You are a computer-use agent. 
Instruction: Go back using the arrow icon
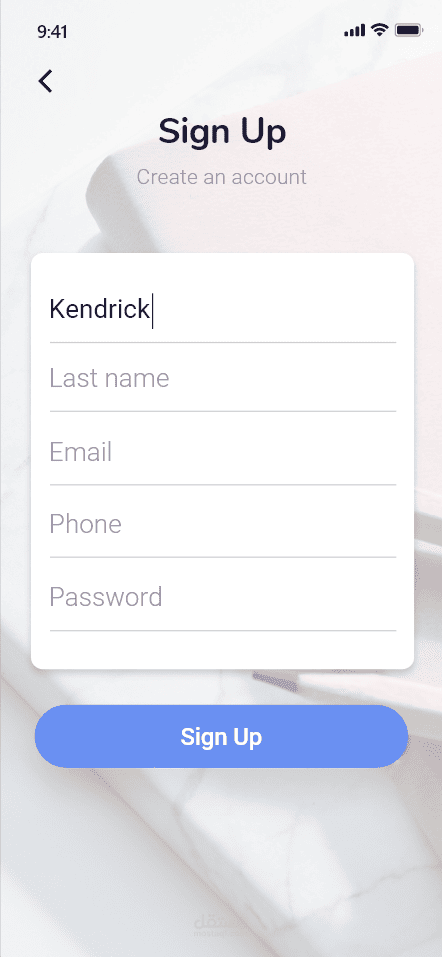[46, 81]
